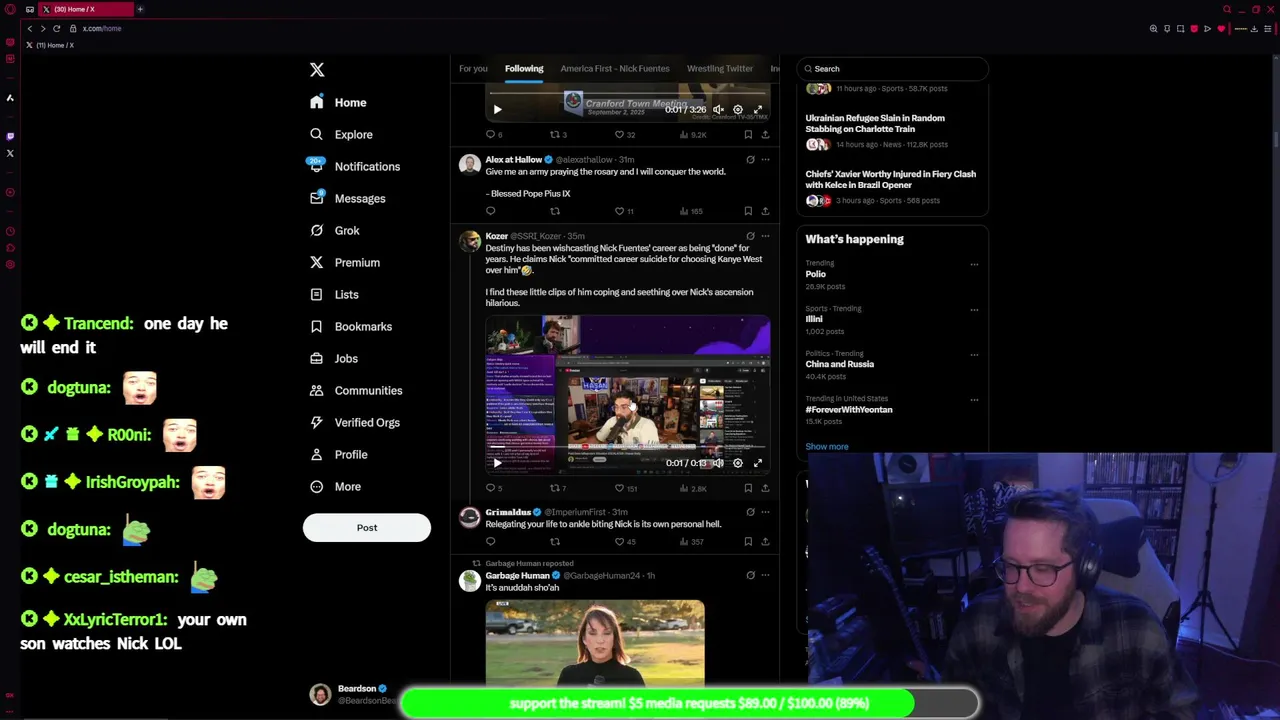Screen dimensions: 1280x720
Task: Switch to the For you tab
Action: click(473, 68)
